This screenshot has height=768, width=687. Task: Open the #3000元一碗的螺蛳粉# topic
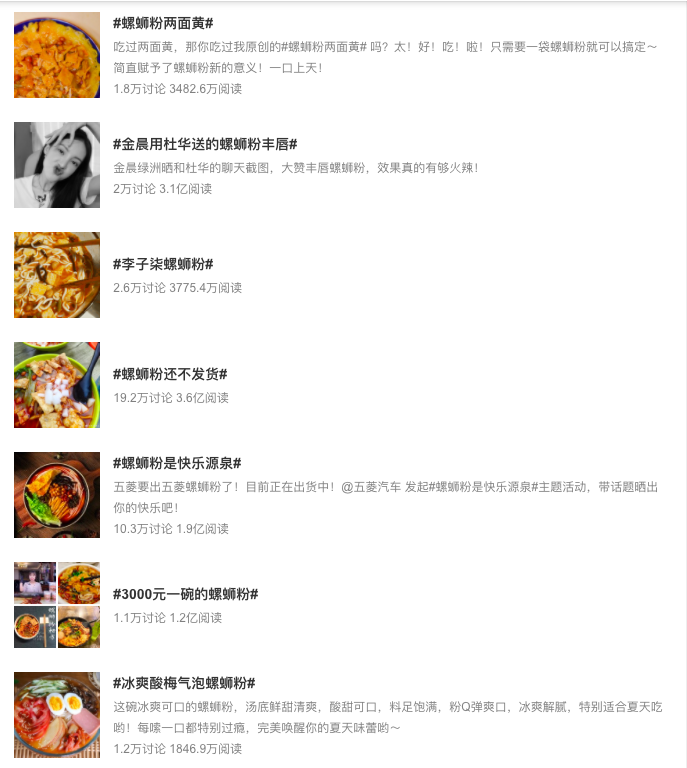[x=185, y=594]
